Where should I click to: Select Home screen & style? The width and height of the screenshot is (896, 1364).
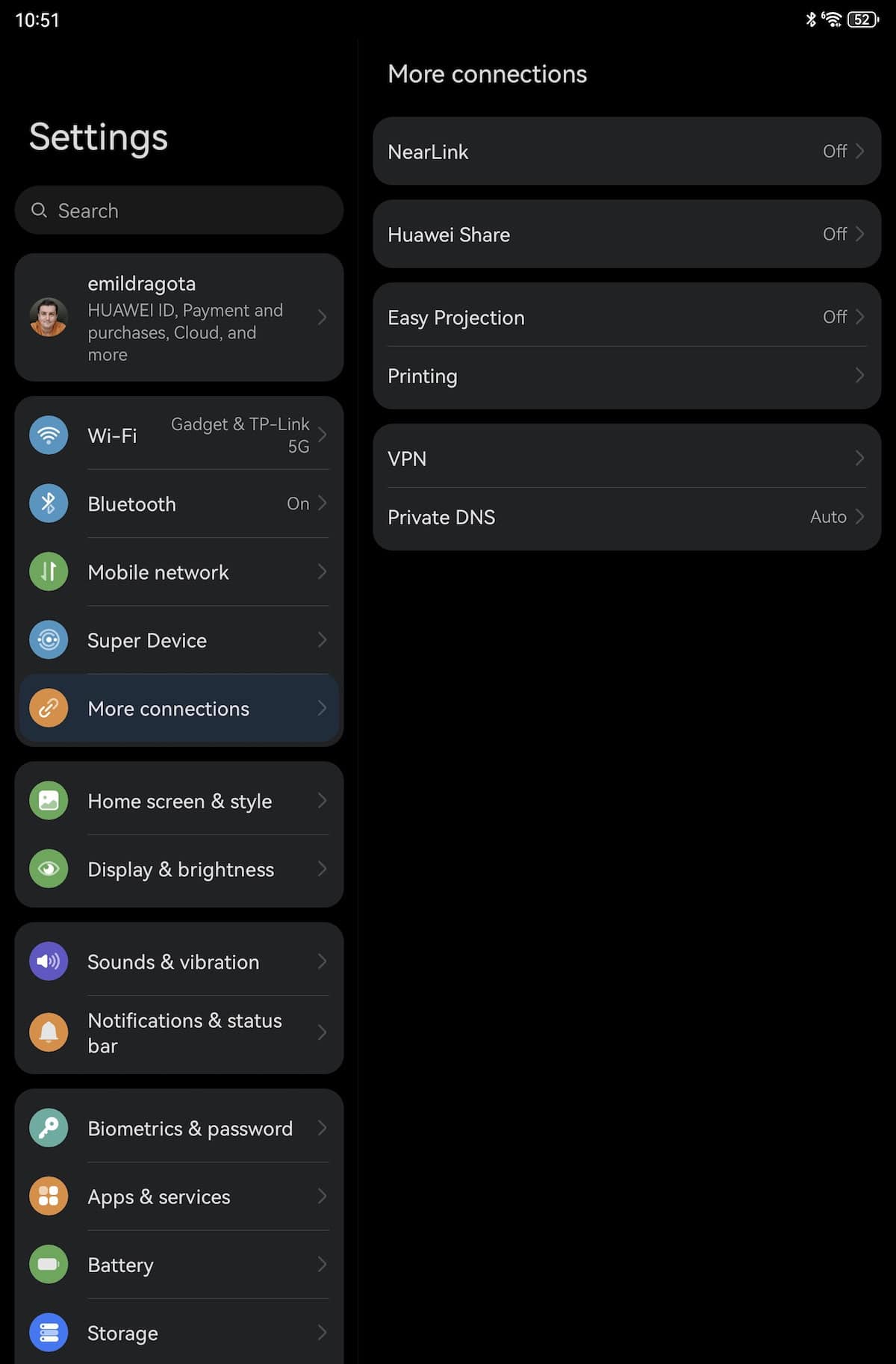pyautogui.click(x=179, y=801)
